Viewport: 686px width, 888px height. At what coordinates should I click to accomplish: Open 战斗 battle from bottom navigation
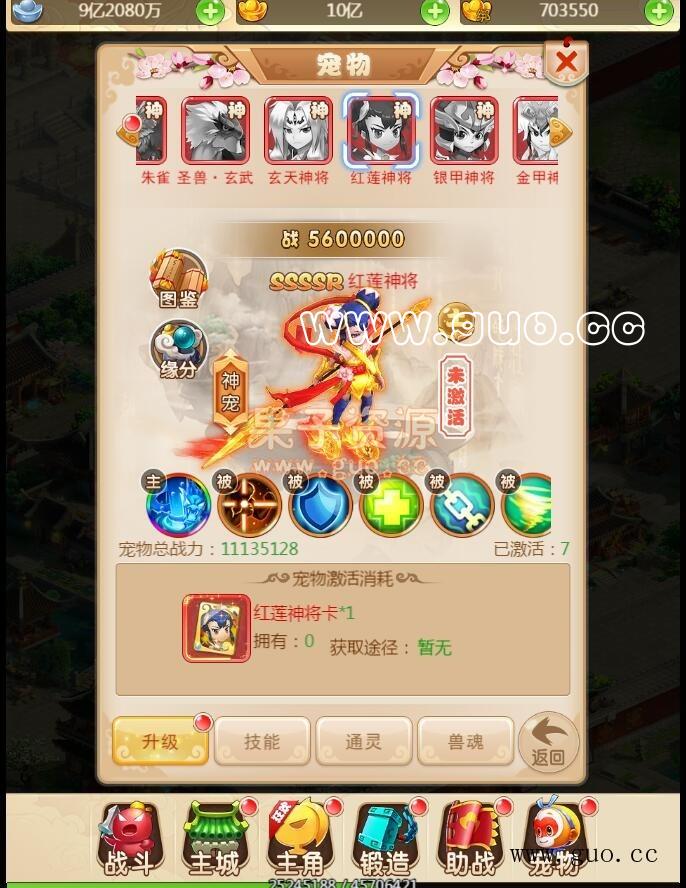[131, 838]
